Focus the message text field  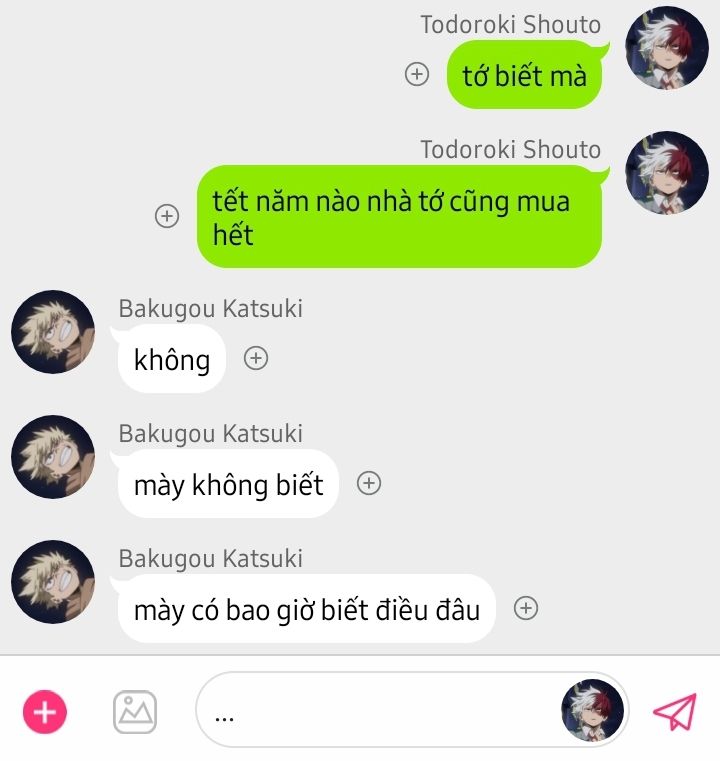click(380, 712)
